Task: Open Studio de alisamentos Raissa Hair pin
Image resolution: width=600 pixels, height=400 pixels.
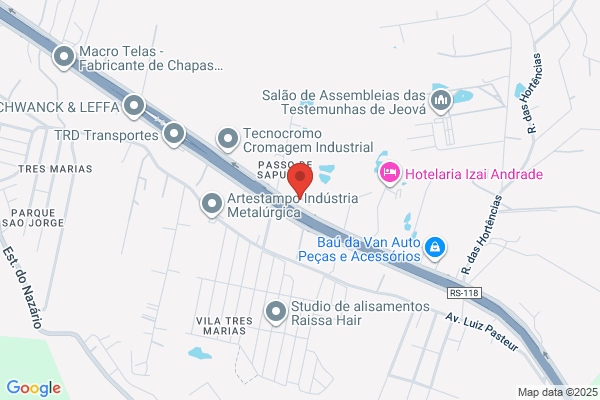Action: [276, 313]
